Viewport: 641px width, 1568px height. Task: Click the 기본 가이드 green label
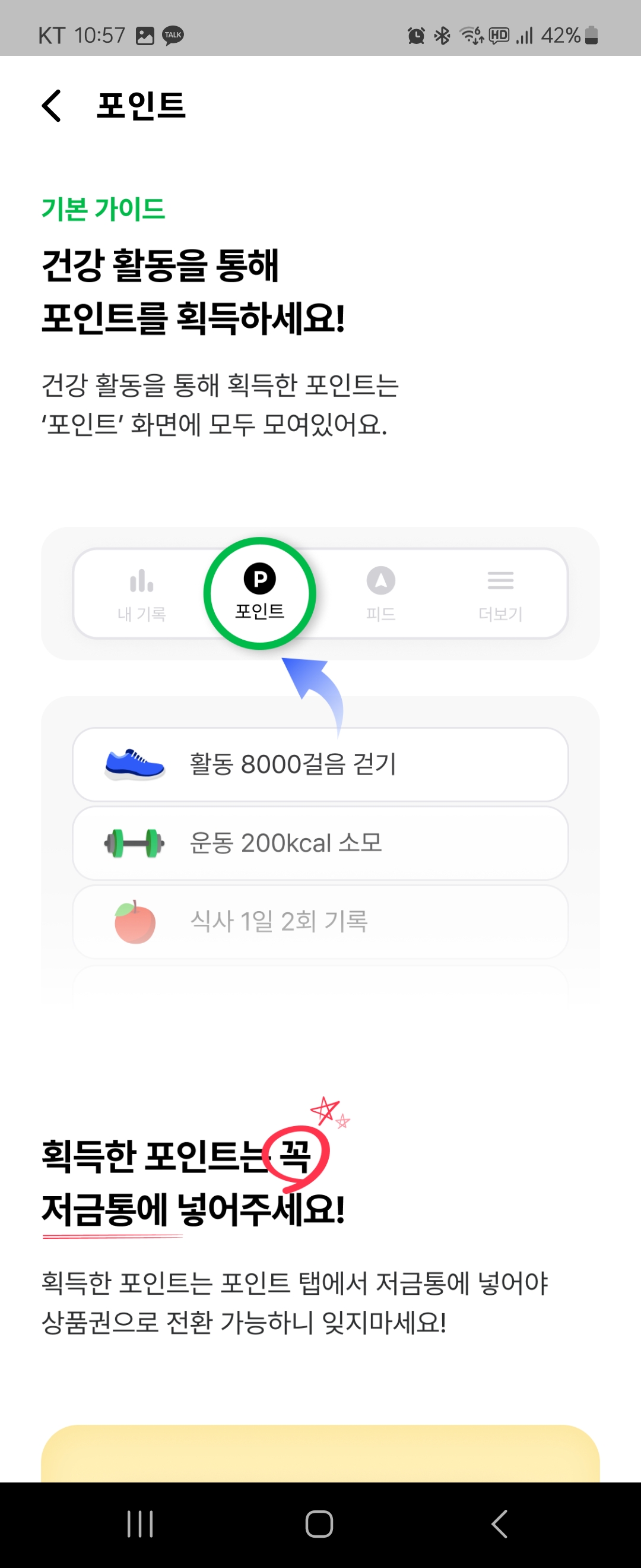click(x=103, y=210)
